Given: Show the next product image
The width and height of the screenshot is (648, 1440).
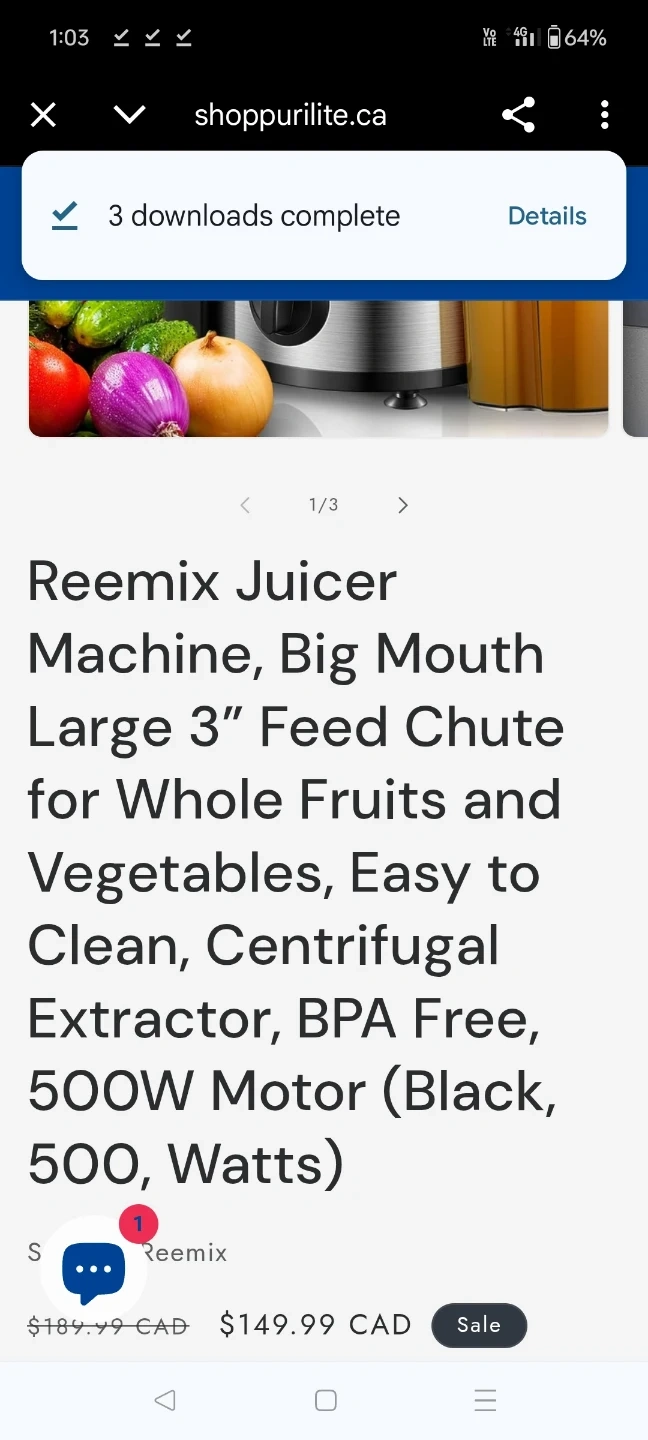Looking at the screenshot, I should click(403, 505).
